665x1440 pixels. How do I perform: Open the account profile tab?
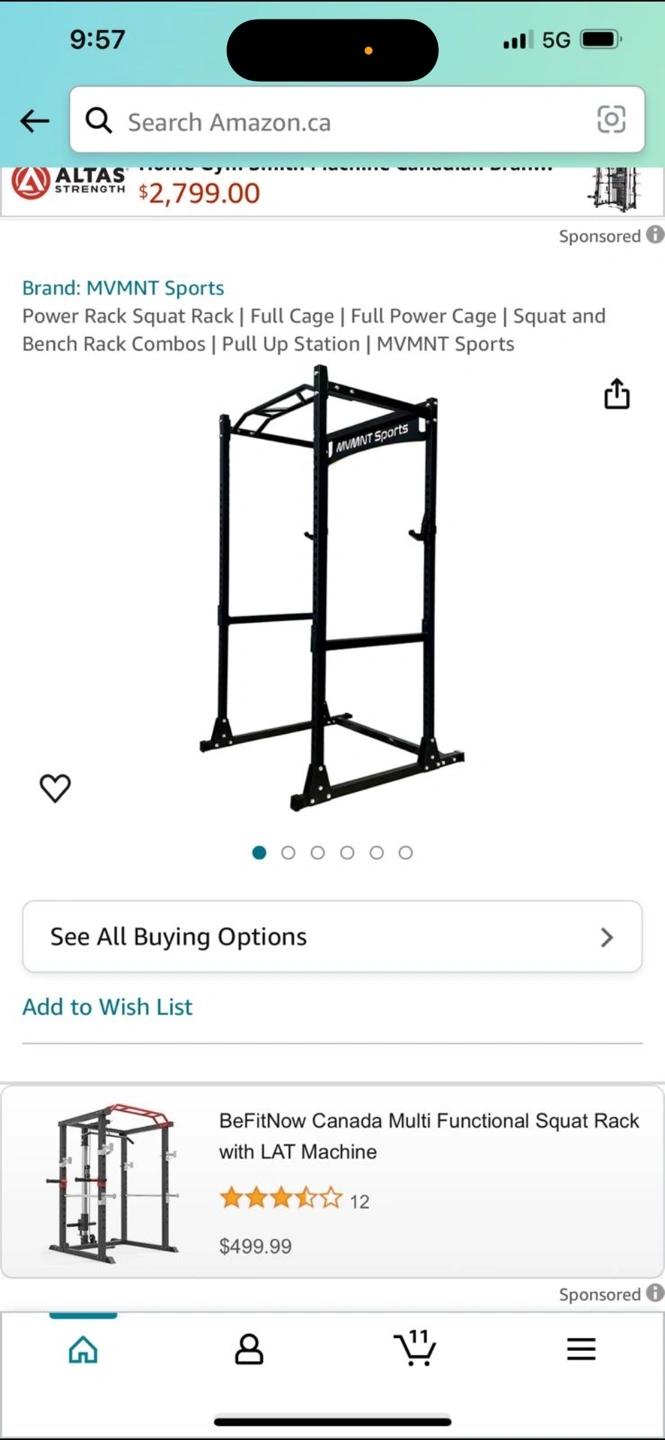click(x=249, y=1350)
